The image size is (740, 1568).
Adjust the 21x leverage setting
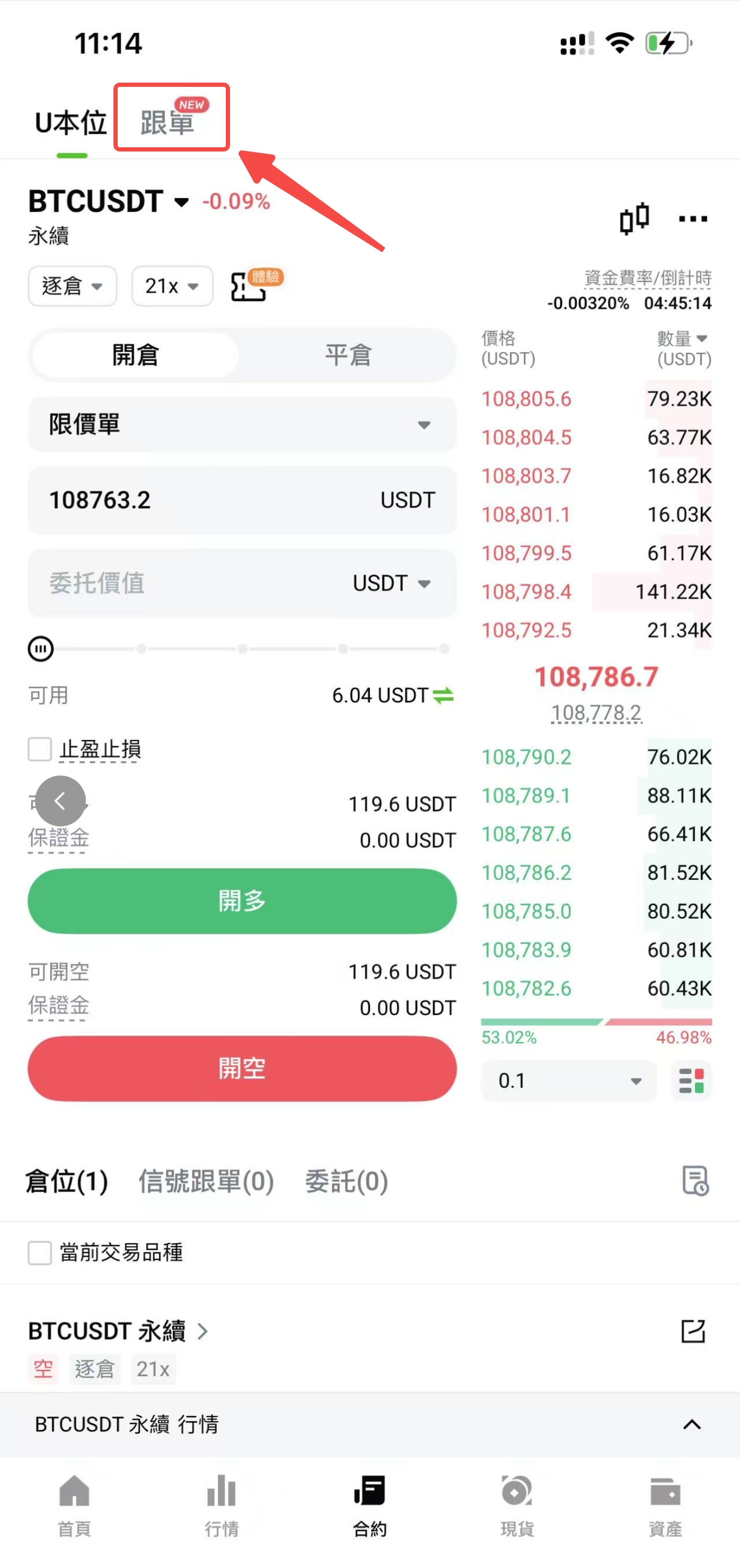172,286
